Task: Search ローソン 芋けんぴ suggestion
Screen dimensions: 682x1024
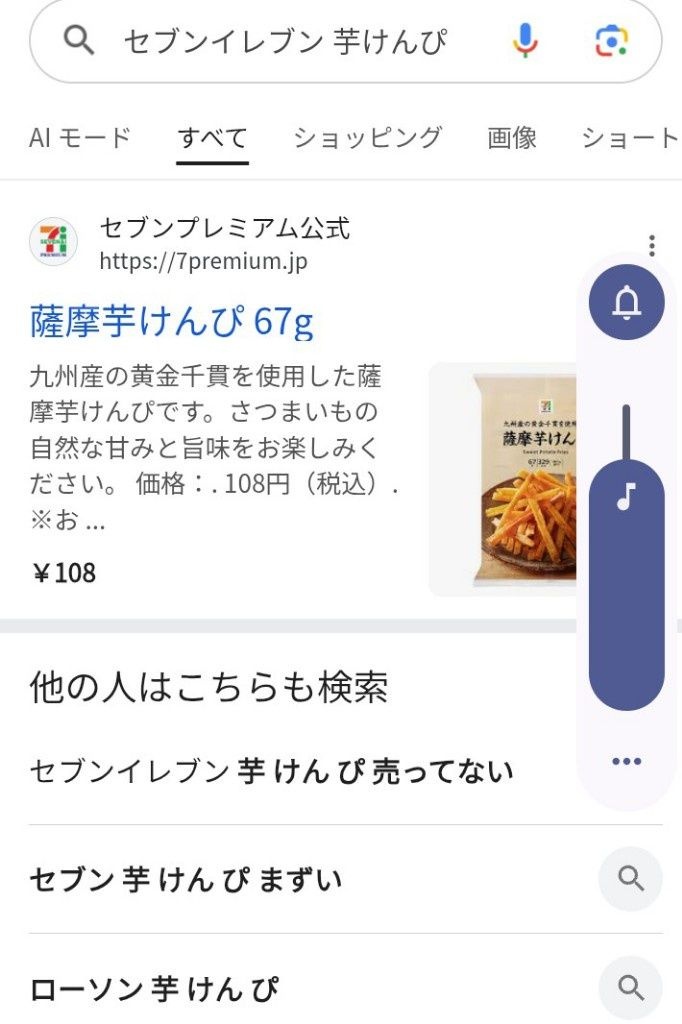Action: [155, 989]
